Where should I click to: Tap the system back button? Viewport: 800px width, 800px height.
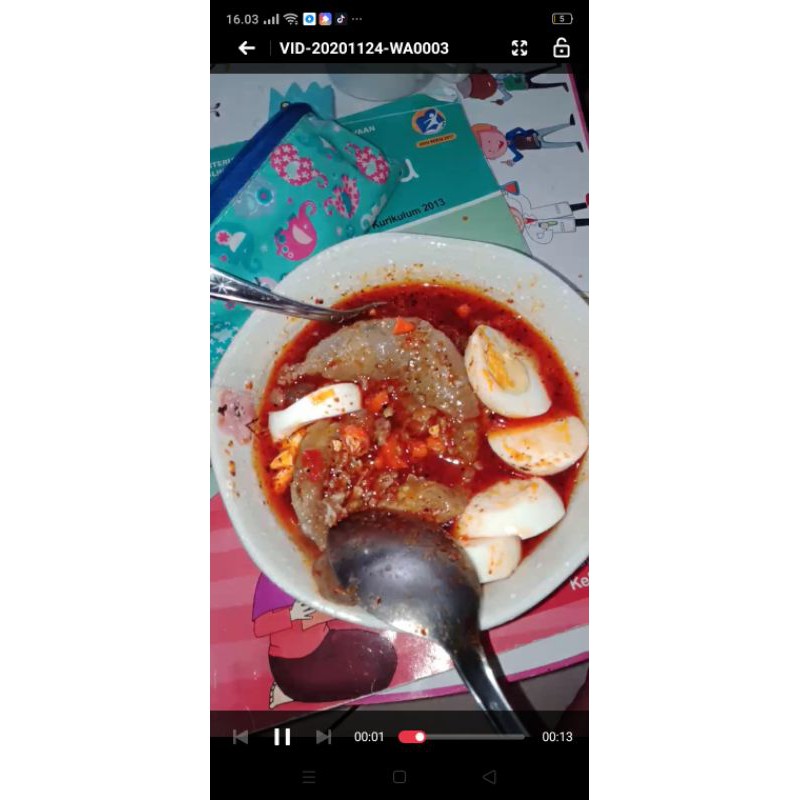(489, 777)
